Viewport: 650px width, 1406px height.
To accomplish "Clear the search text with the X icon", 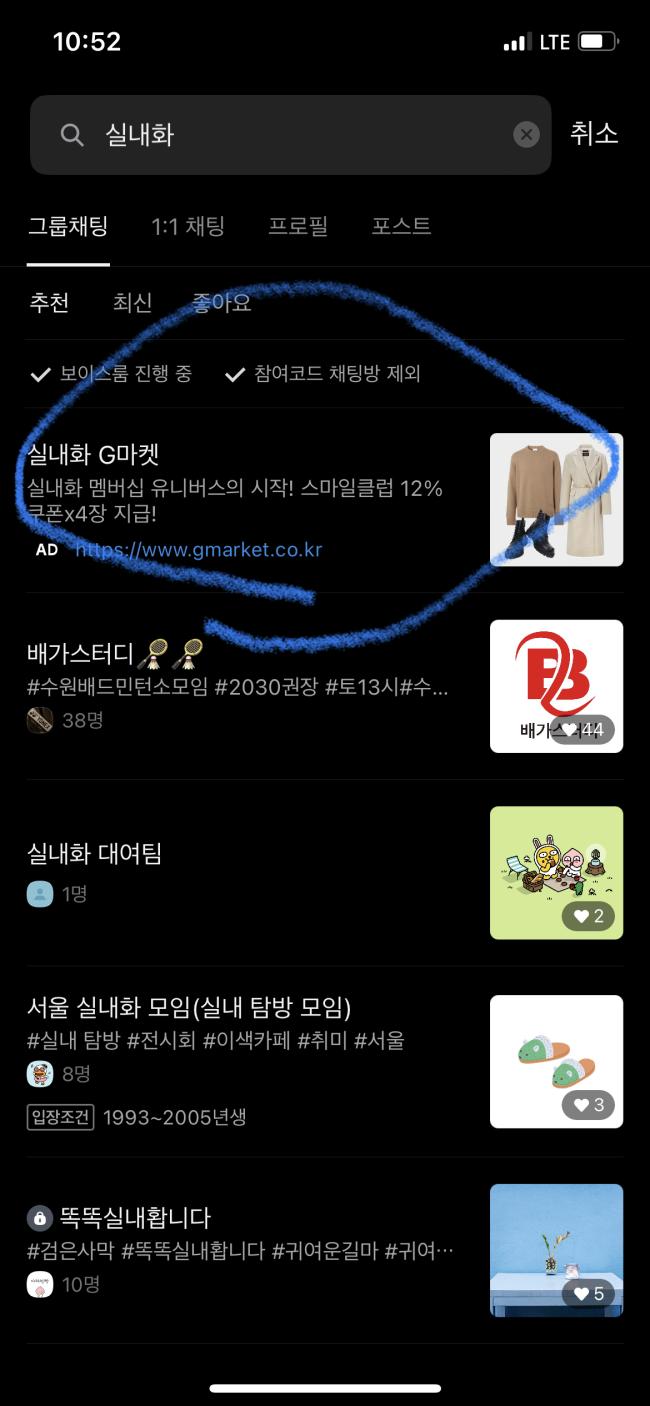I will [526, 135].
